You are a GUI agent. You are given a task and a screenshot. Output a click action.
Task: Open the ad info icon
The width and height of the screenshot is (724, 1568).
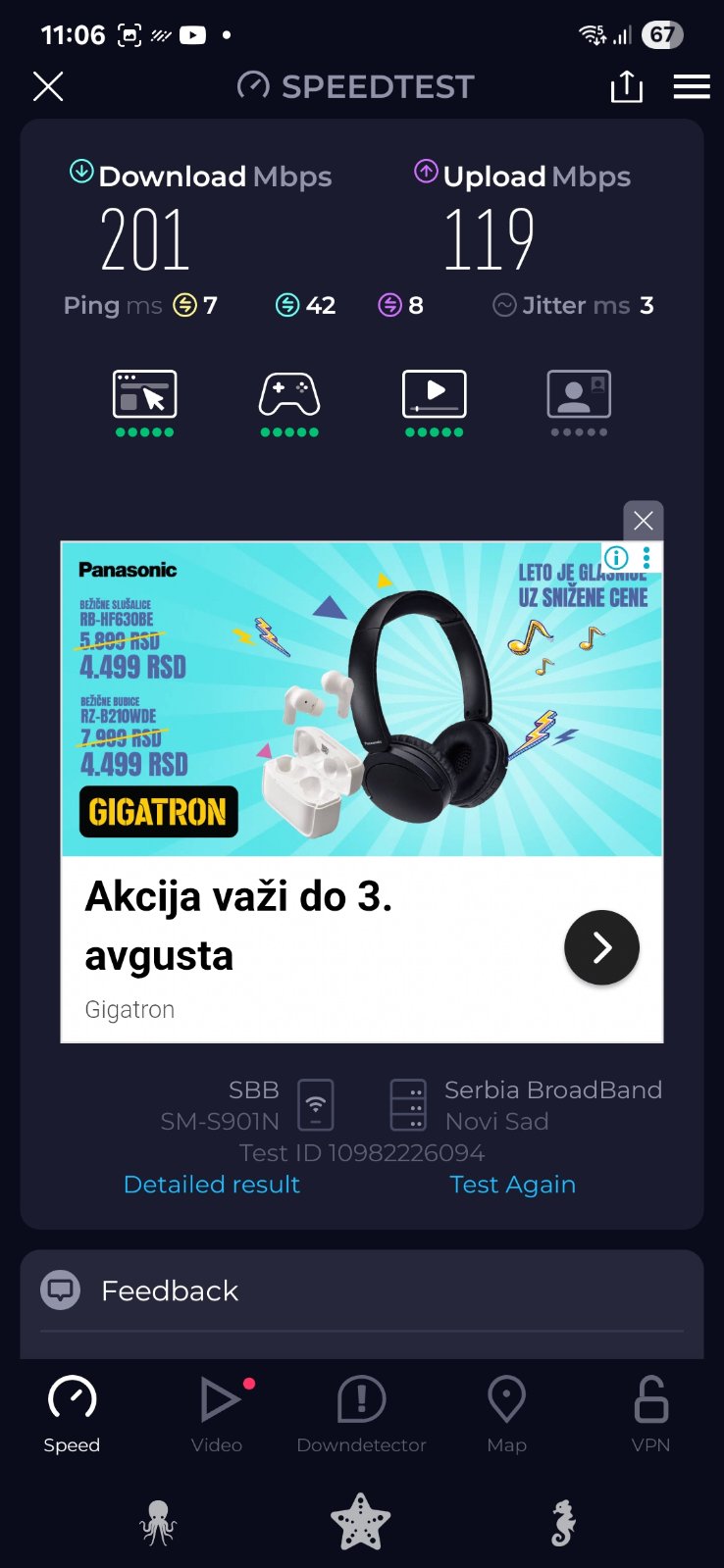click(616, 558)
